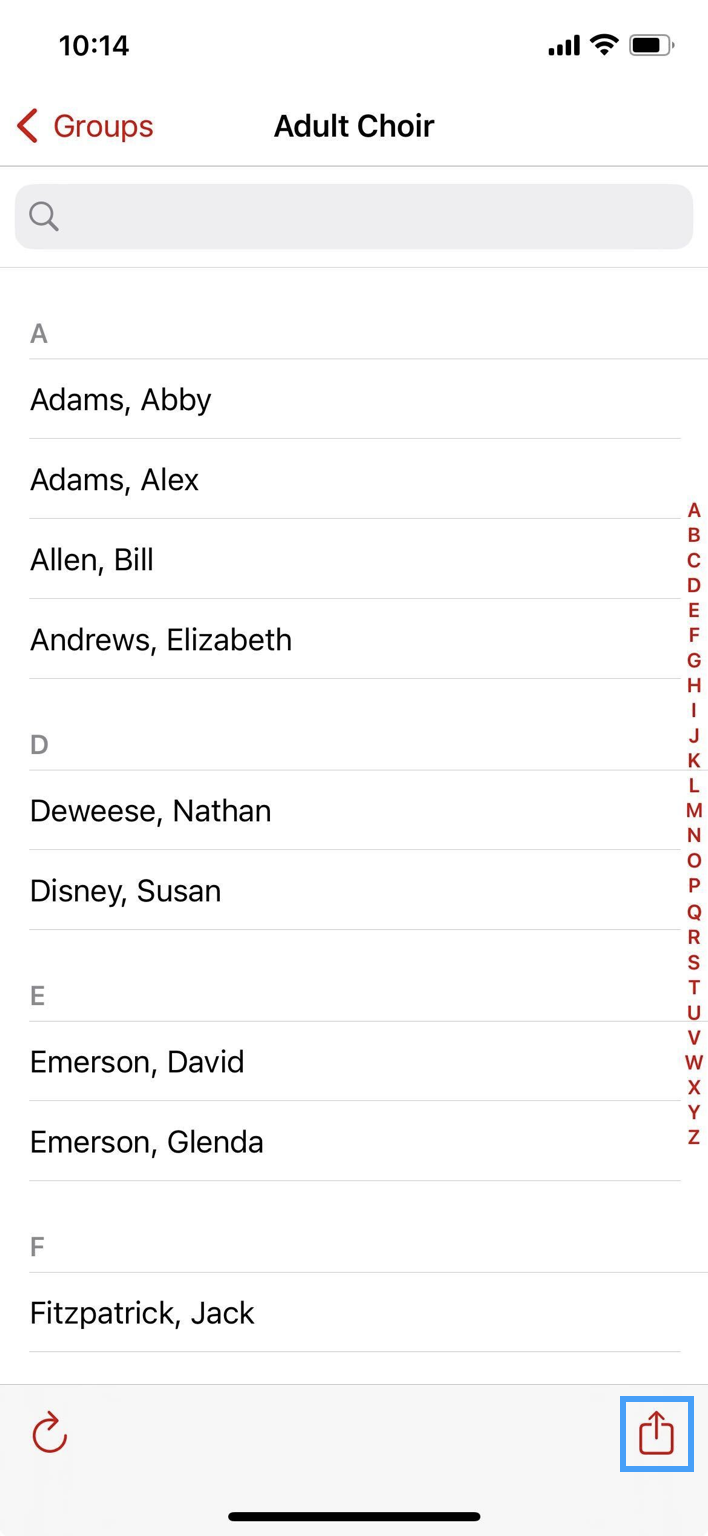Go back to Groups
Viewport: 708px width, 1536px height.
coord(85,126)
